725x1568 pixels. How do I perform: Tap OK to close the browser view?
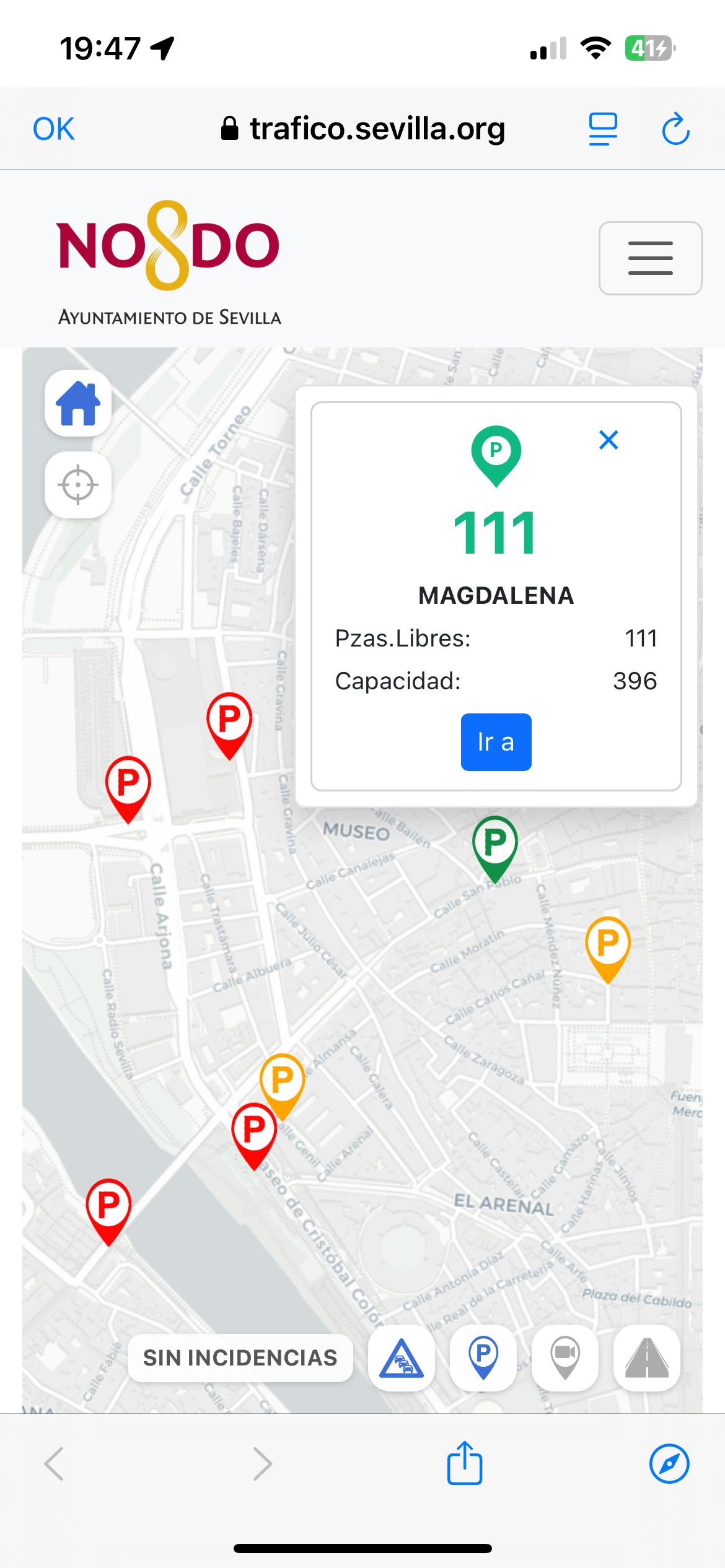[x=53, y=129]
